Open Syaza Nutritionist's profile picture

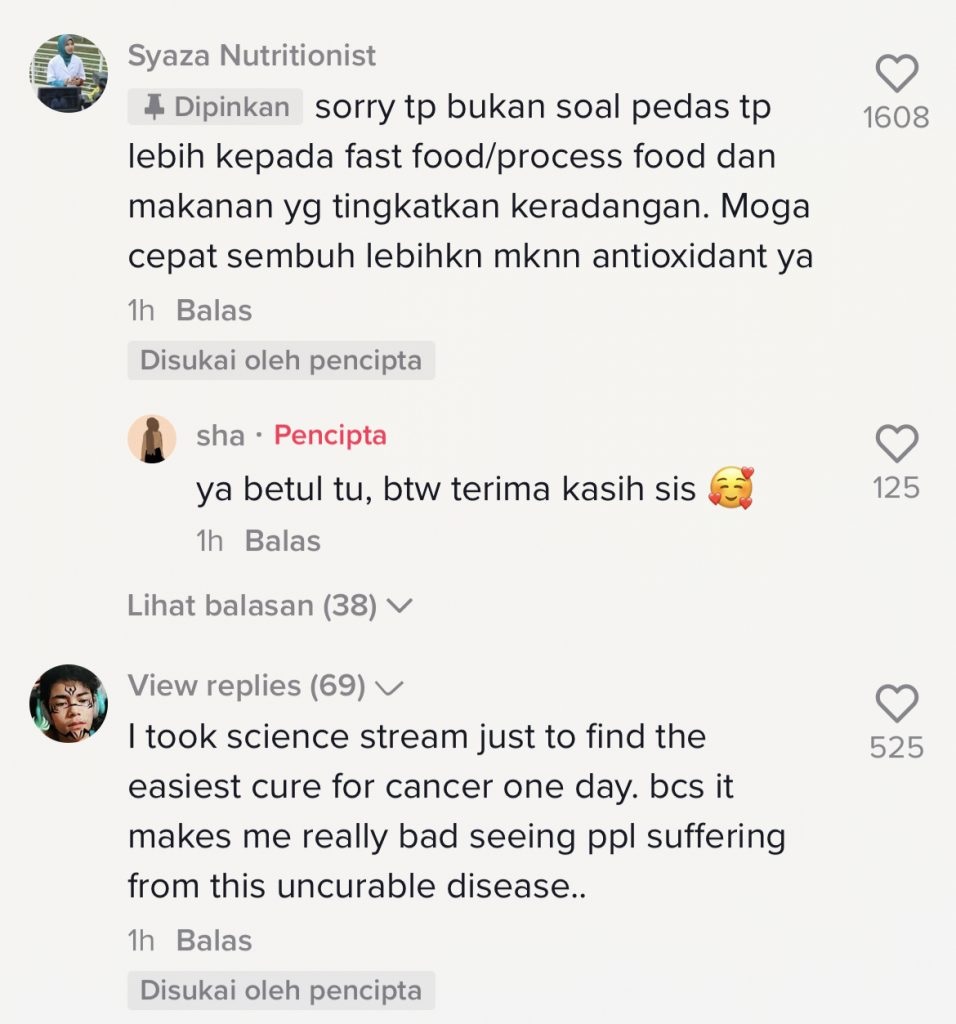tap(68, 73)
